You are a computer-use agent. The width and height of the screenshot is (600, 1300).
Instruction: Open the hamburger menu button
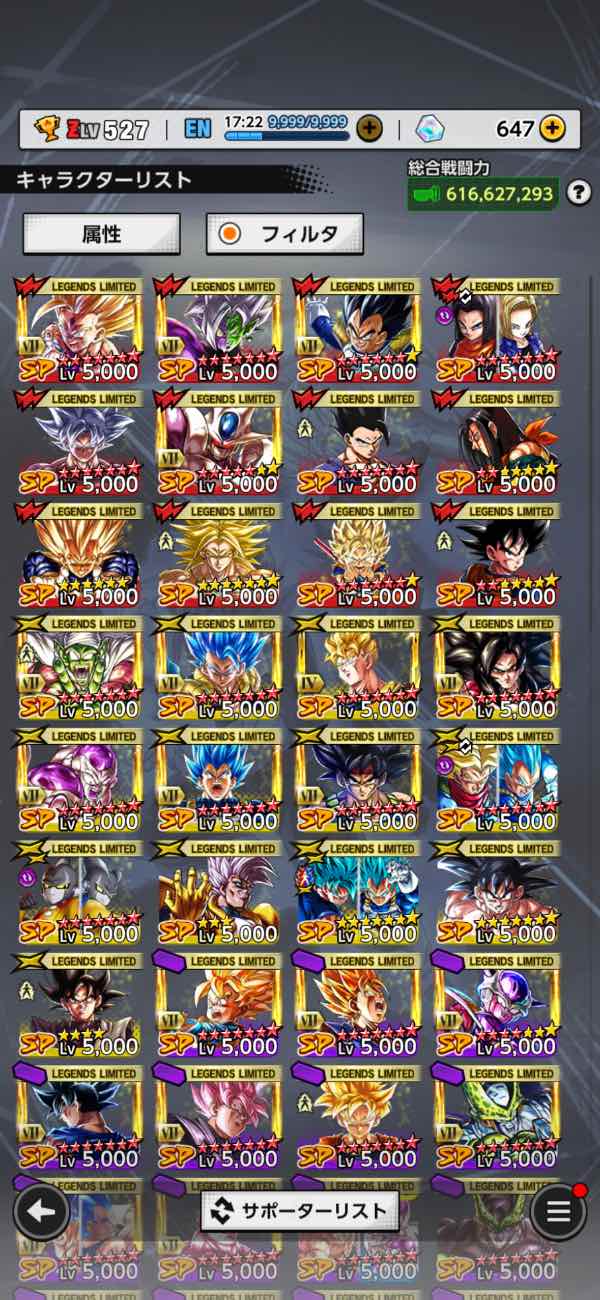click(558, 1212)
